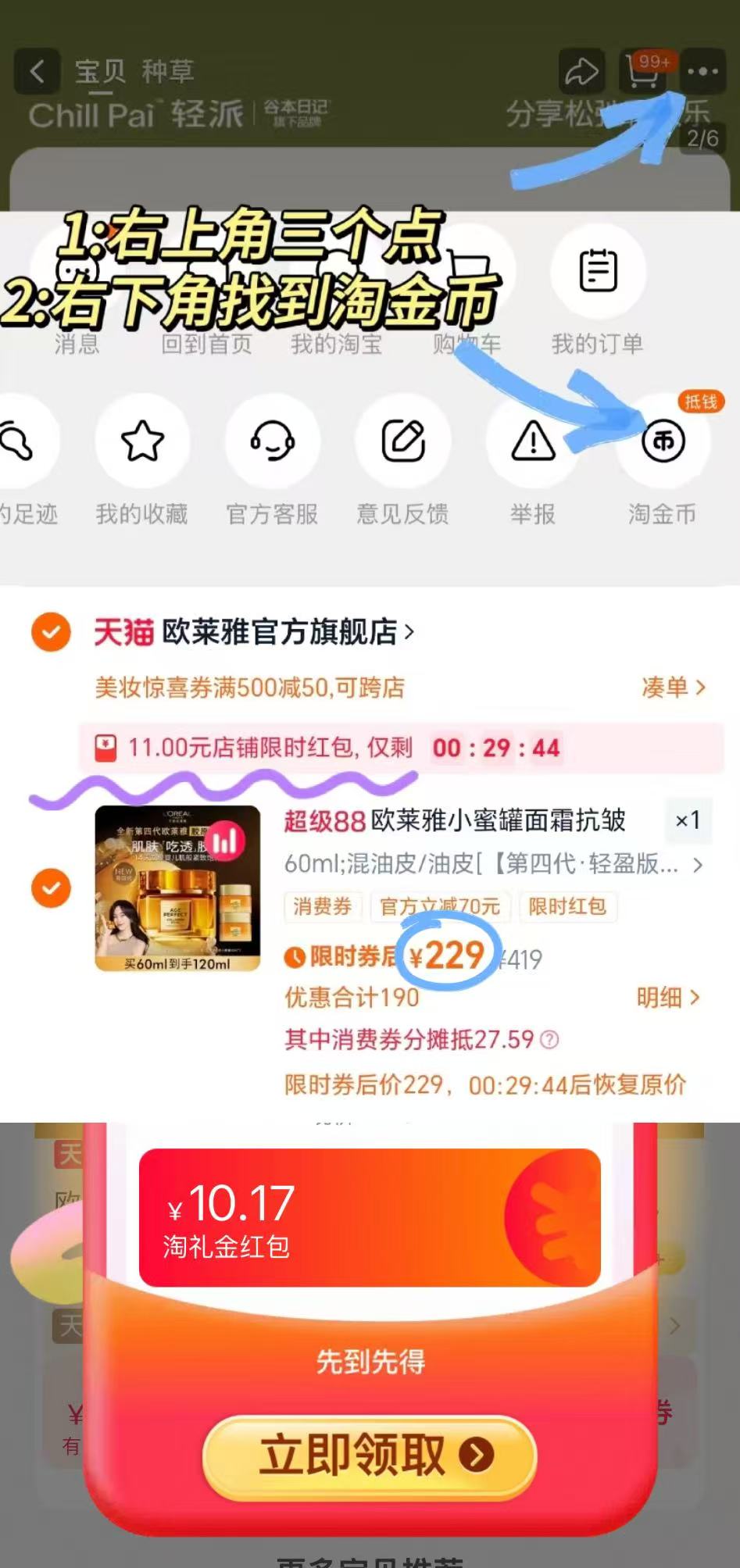The image size is (740, 1568).
Task: Select the 我的收藏 star icon
Action: 141,441
